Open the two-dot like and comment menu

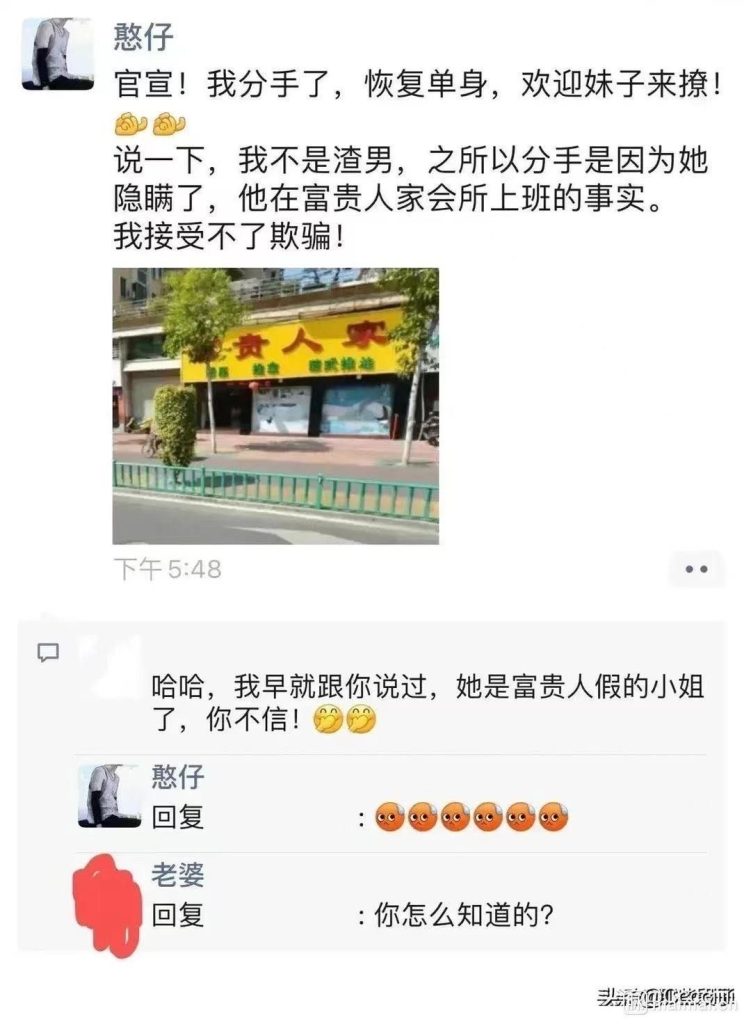pos(696,569)
